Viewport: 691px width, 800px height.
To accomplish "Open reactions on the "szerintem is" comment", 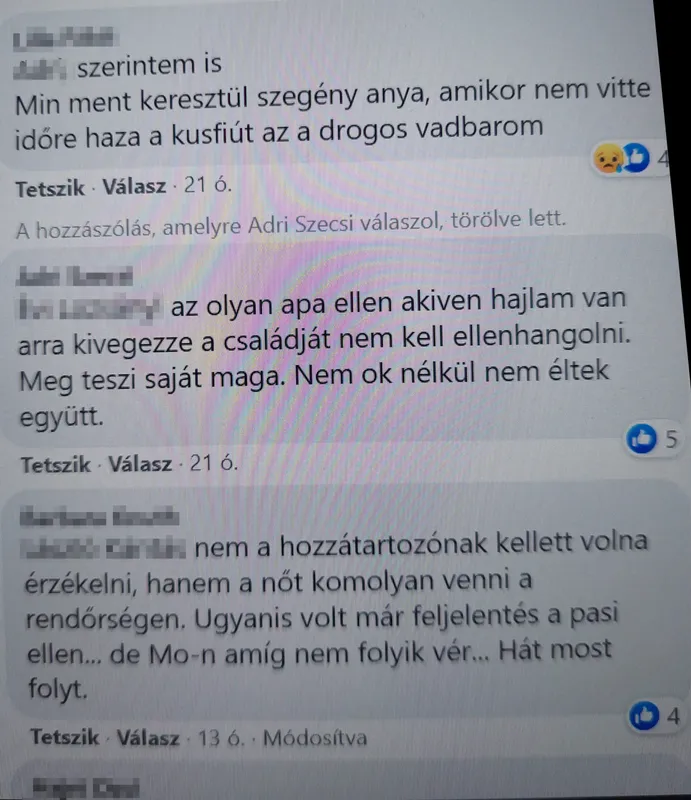I will [x=622, y=157].
